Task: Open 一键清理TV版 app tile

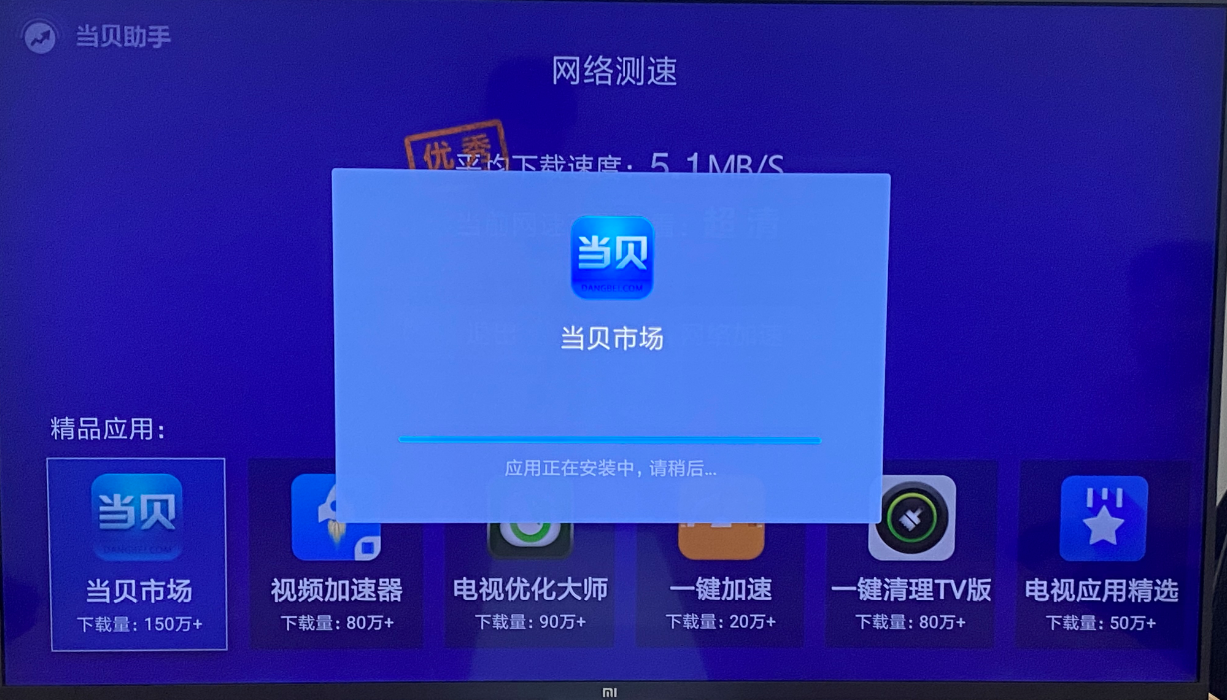Action: click(x=911, y=555)
